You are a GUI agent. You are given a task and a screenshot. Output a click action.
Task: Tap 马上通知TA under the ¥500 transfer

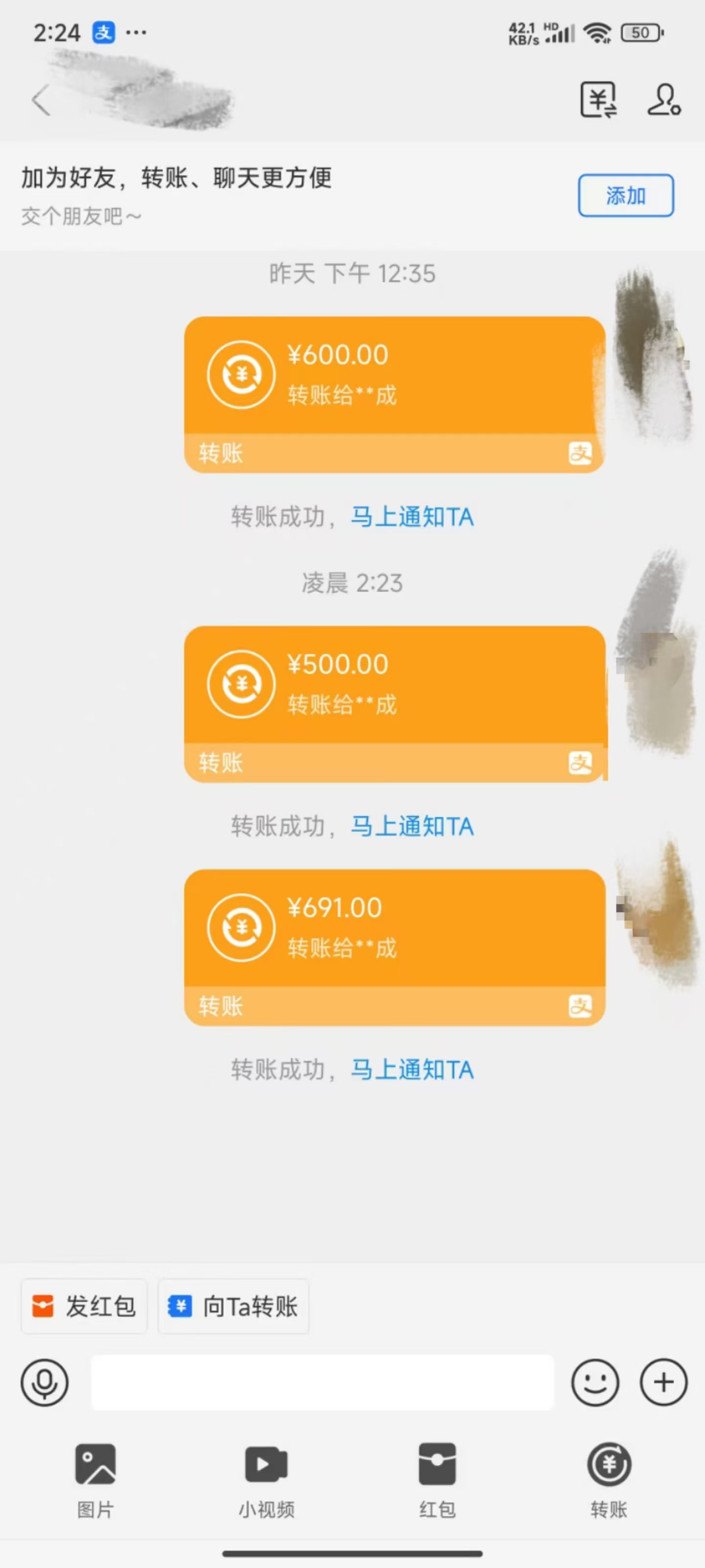click(x=412, y=826)
